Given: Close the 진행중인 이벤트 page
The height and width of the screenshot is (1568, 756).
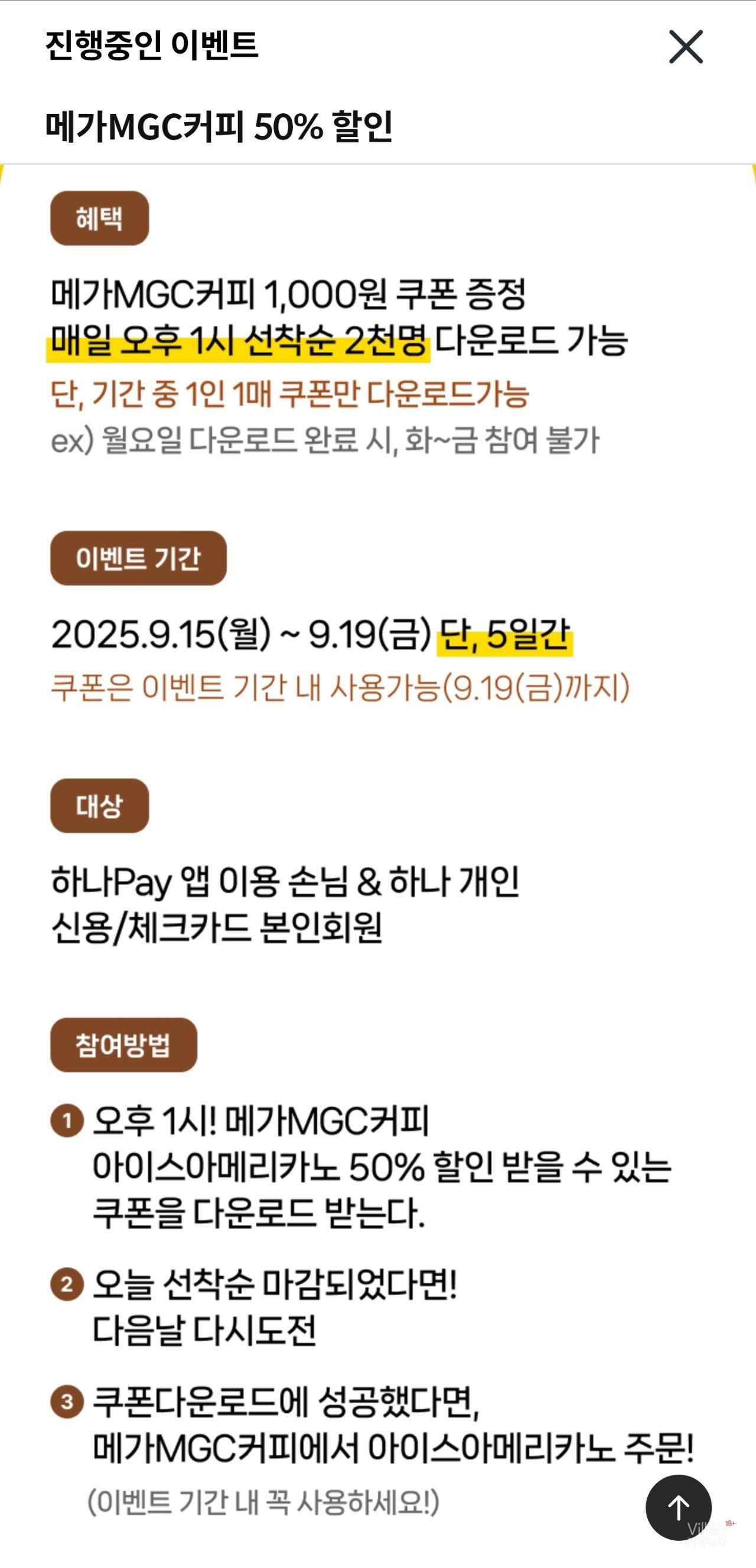Looking at the screenshot, I should coord(686,46).
